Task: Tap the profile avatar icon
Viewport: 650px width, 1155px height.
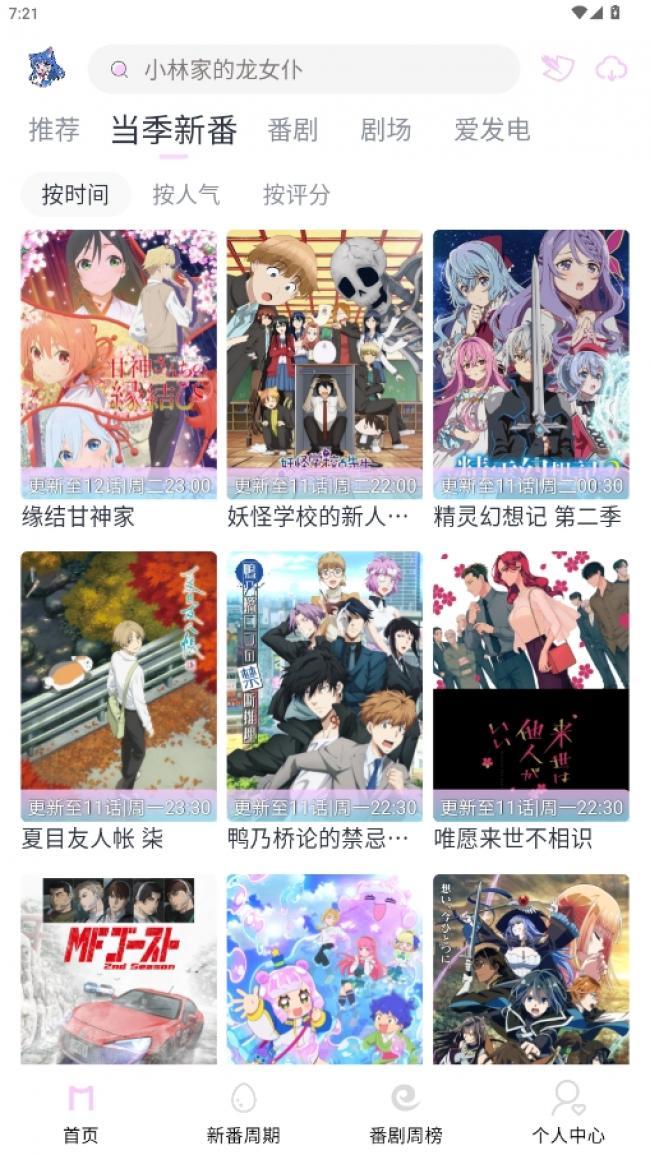Action: [x=46, y=68]
